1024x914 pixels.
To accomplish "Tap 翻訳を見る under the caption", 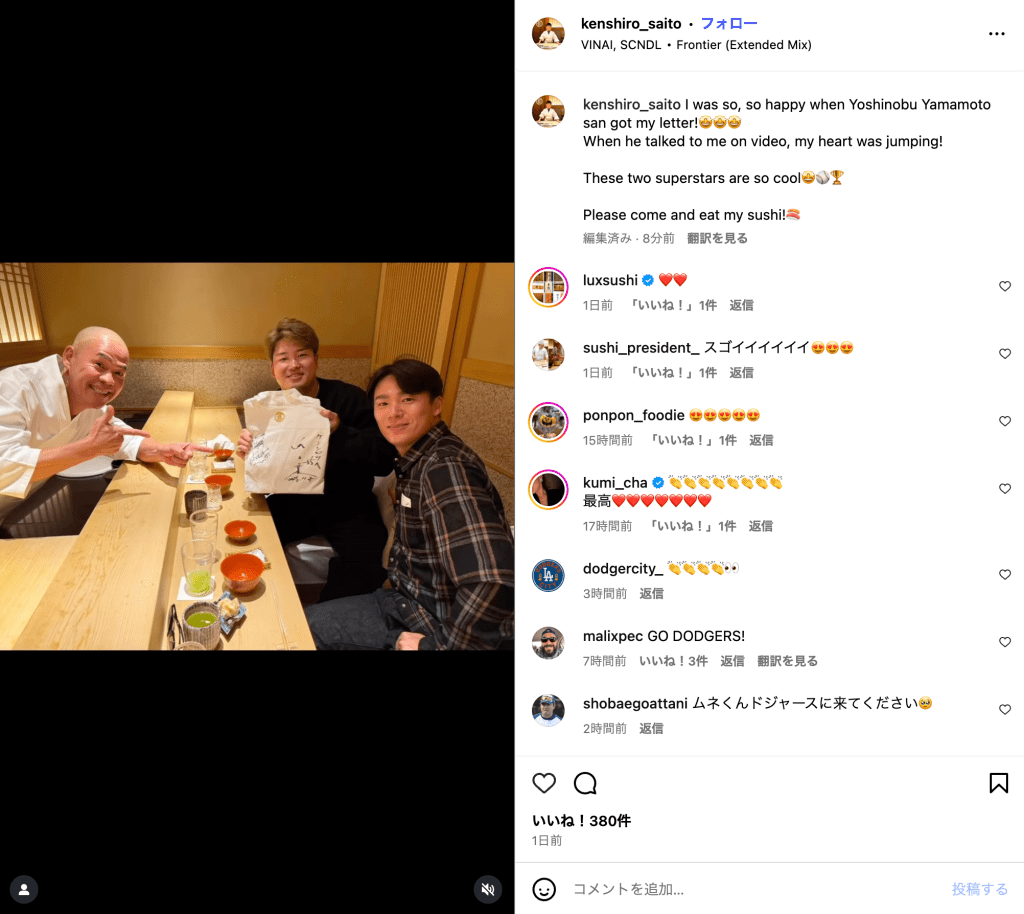I will click(717, 238).
